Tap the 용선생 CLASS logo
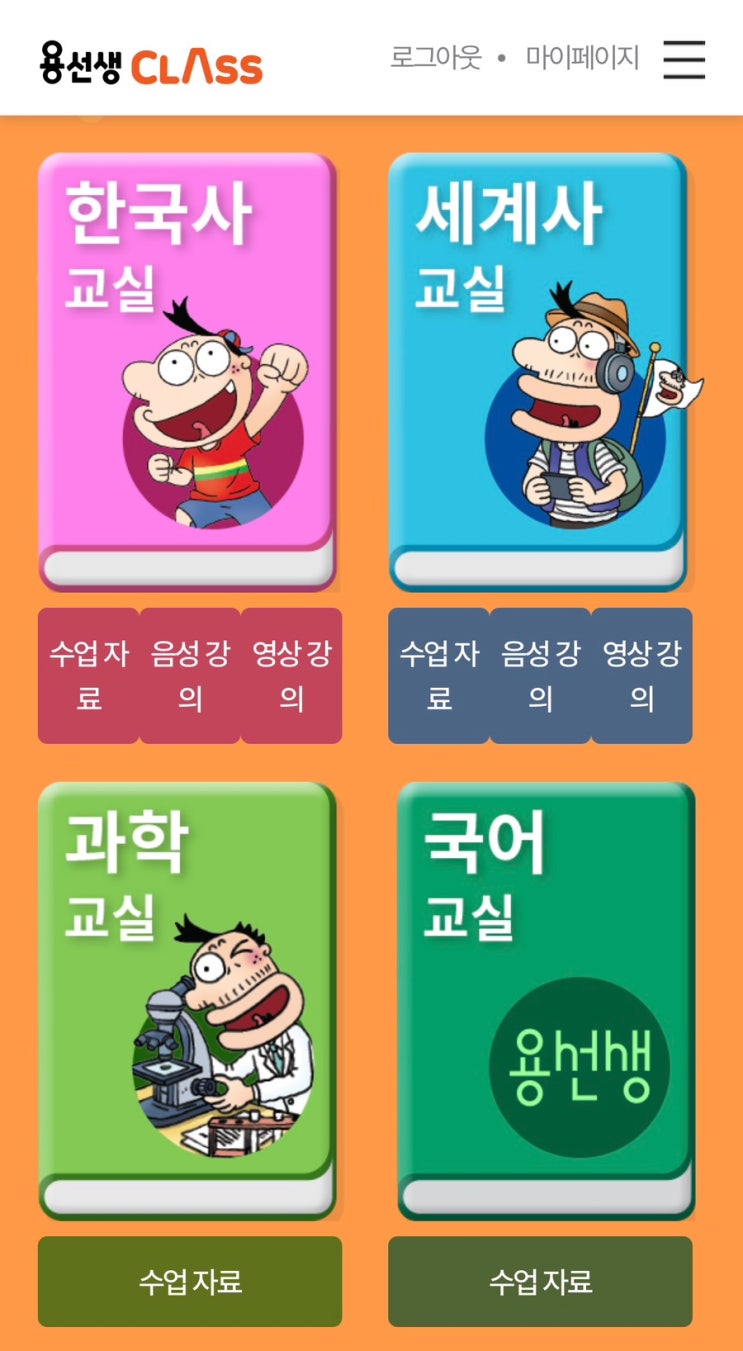Screen dimensions: 743x1351 point(151,64)
